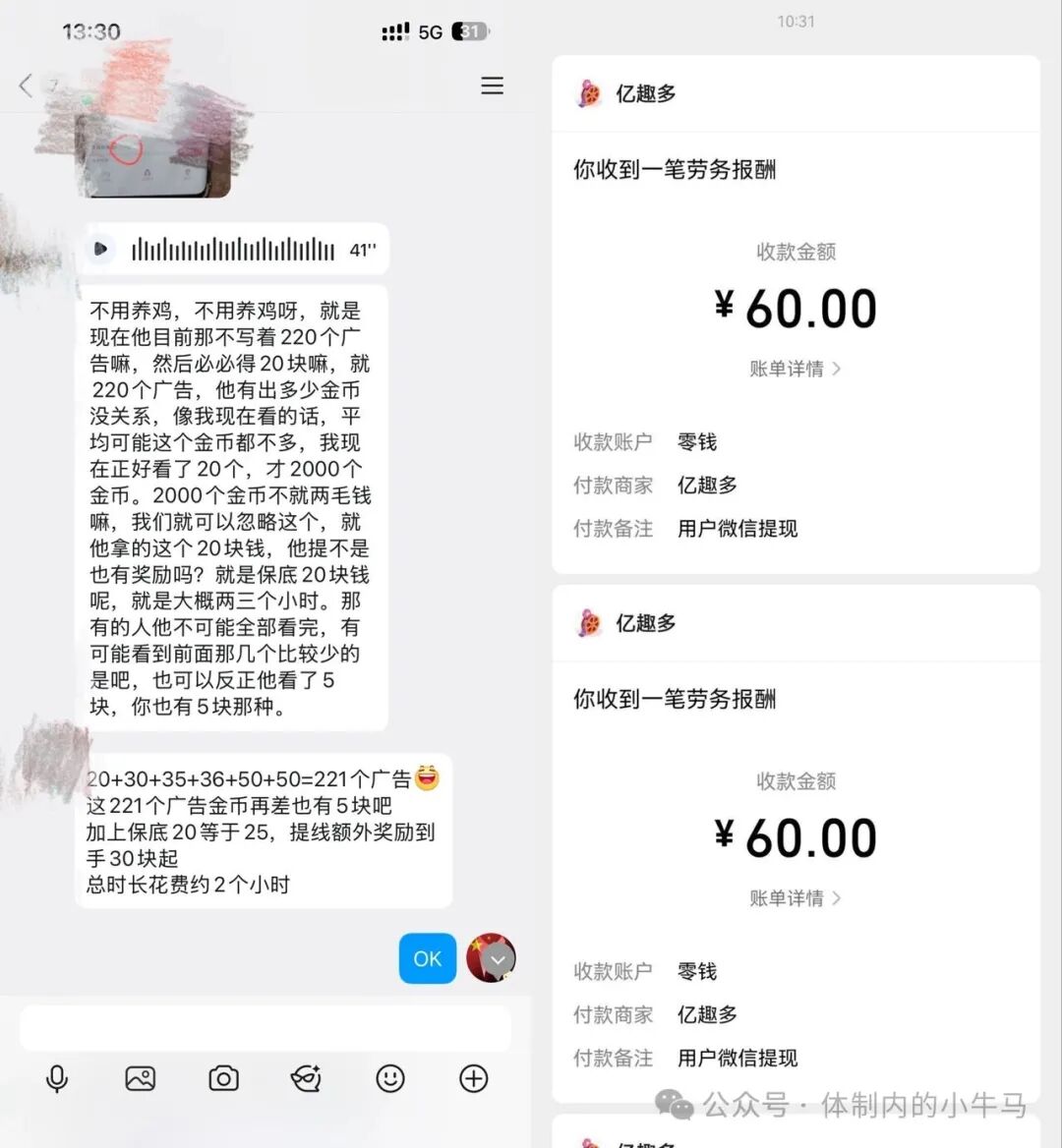Screen dimensions: 1062x1148
Task: Tap the blue OK quick reply bubble
Action: tap(427, 958)
